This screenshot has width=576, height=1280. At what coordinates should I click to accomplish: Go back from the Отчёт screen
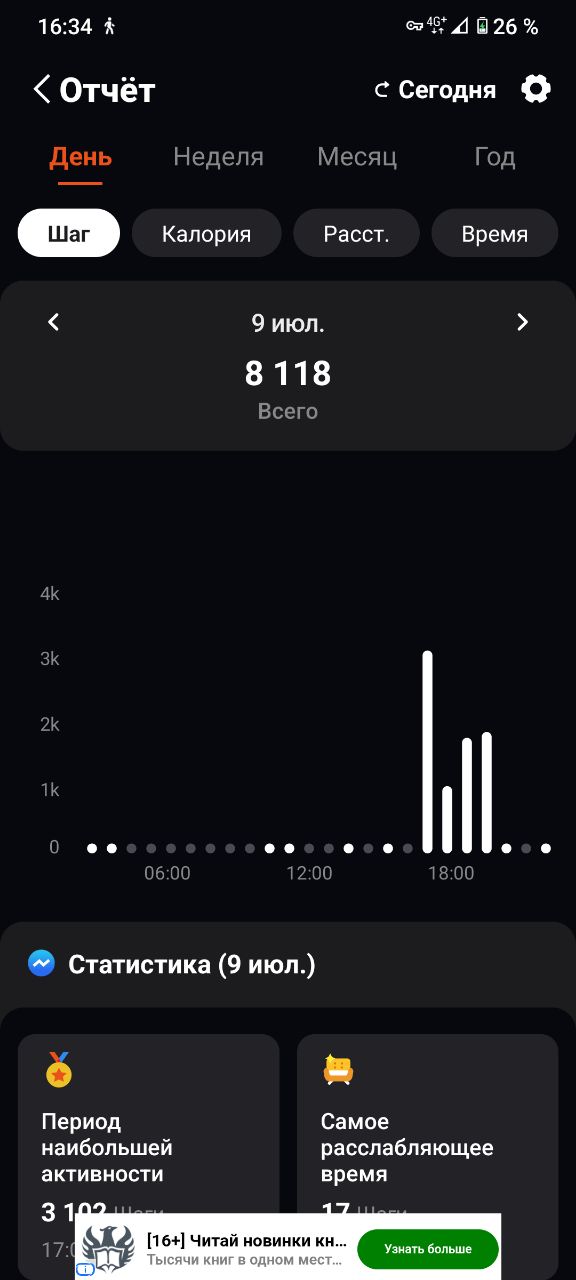click(x=41, y=90)
